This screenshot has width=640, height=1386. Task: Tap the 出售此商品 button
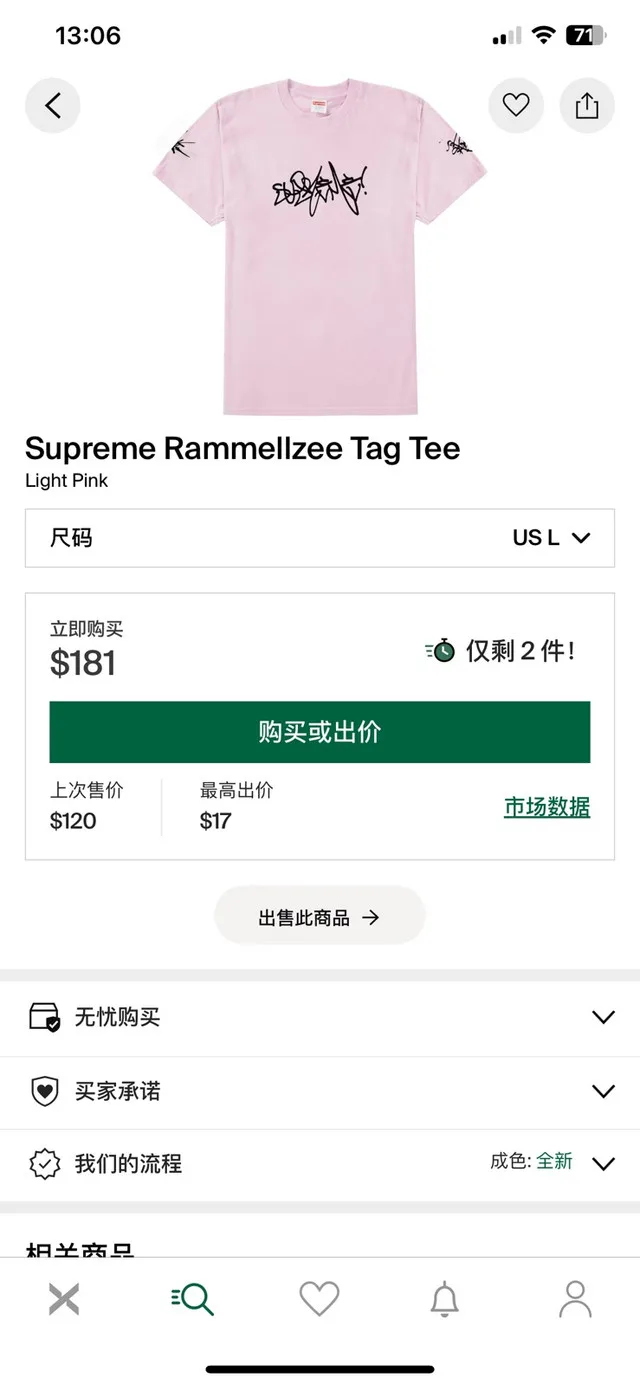coord(320,917)
